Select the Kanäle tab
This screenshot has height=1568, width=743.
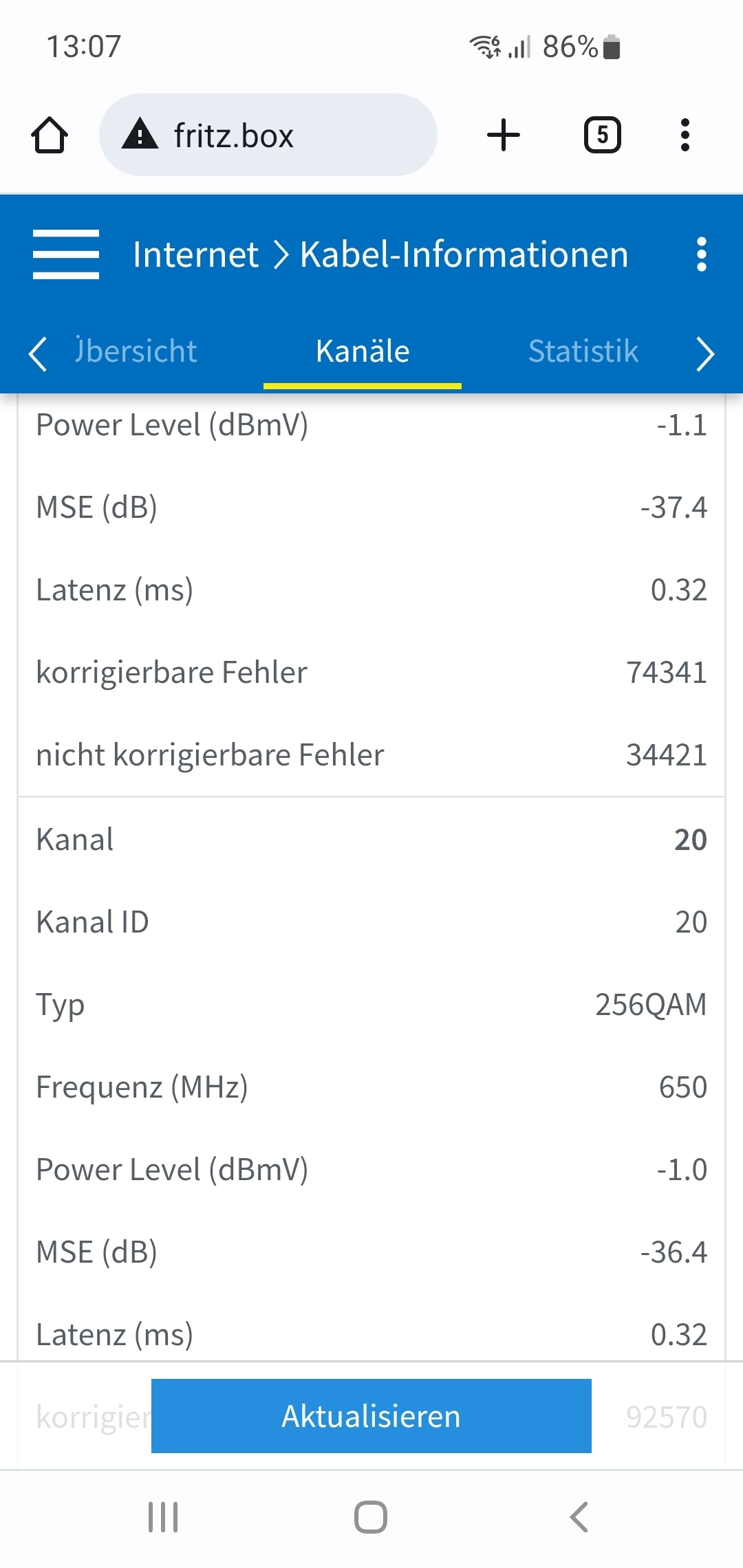coord(363,351)
